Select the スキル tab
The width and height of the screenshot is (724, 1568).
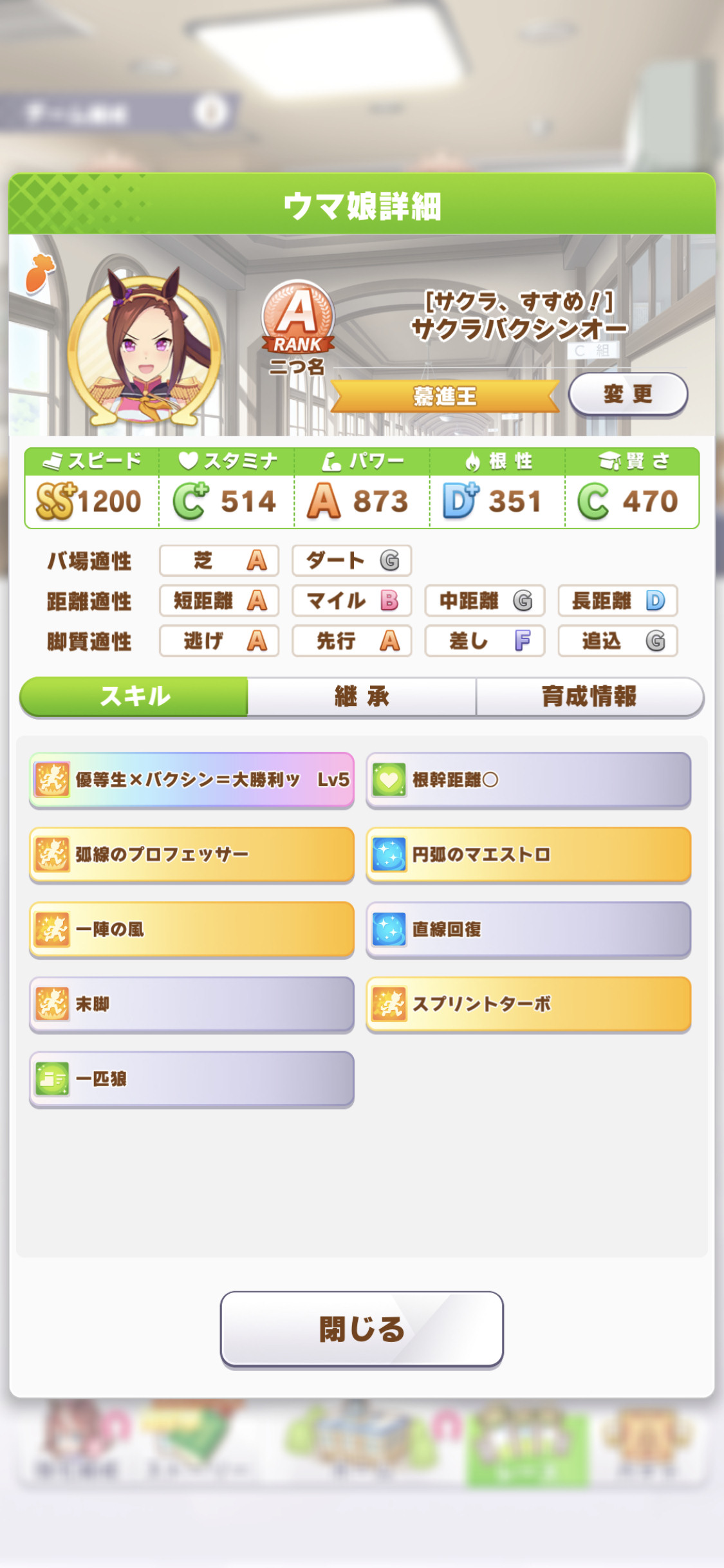point(134,696)
